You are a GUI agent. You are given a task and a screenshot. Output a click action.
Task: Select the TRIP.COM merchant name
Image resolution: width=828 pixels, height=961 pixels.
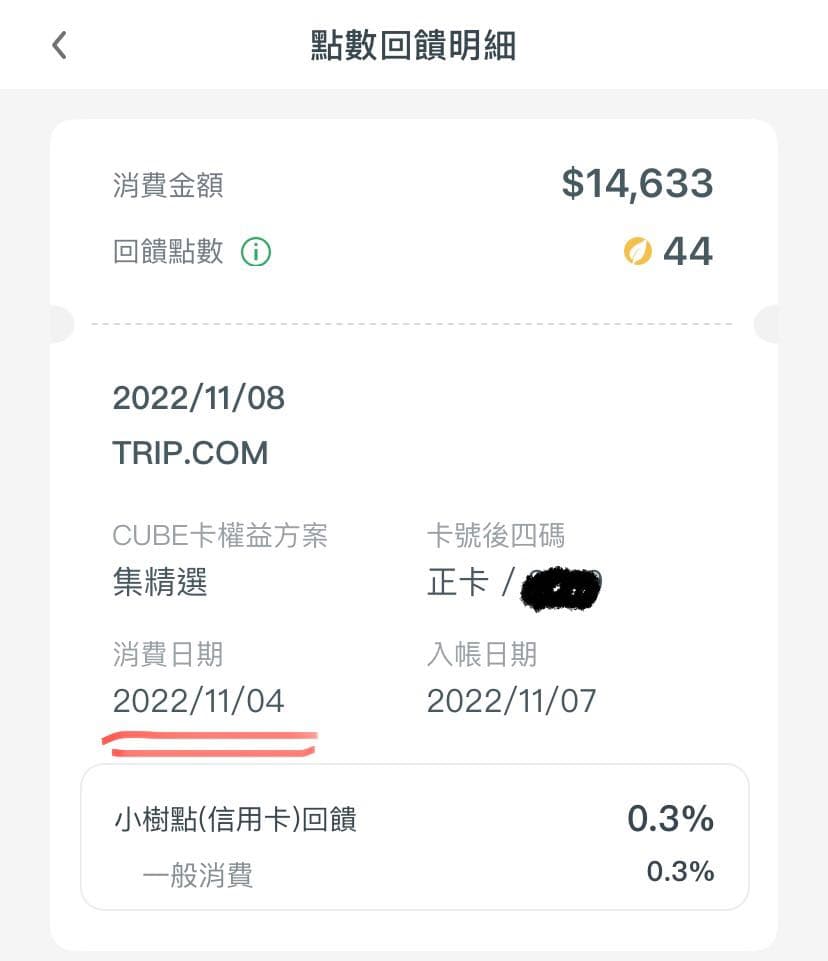(190, 453)
